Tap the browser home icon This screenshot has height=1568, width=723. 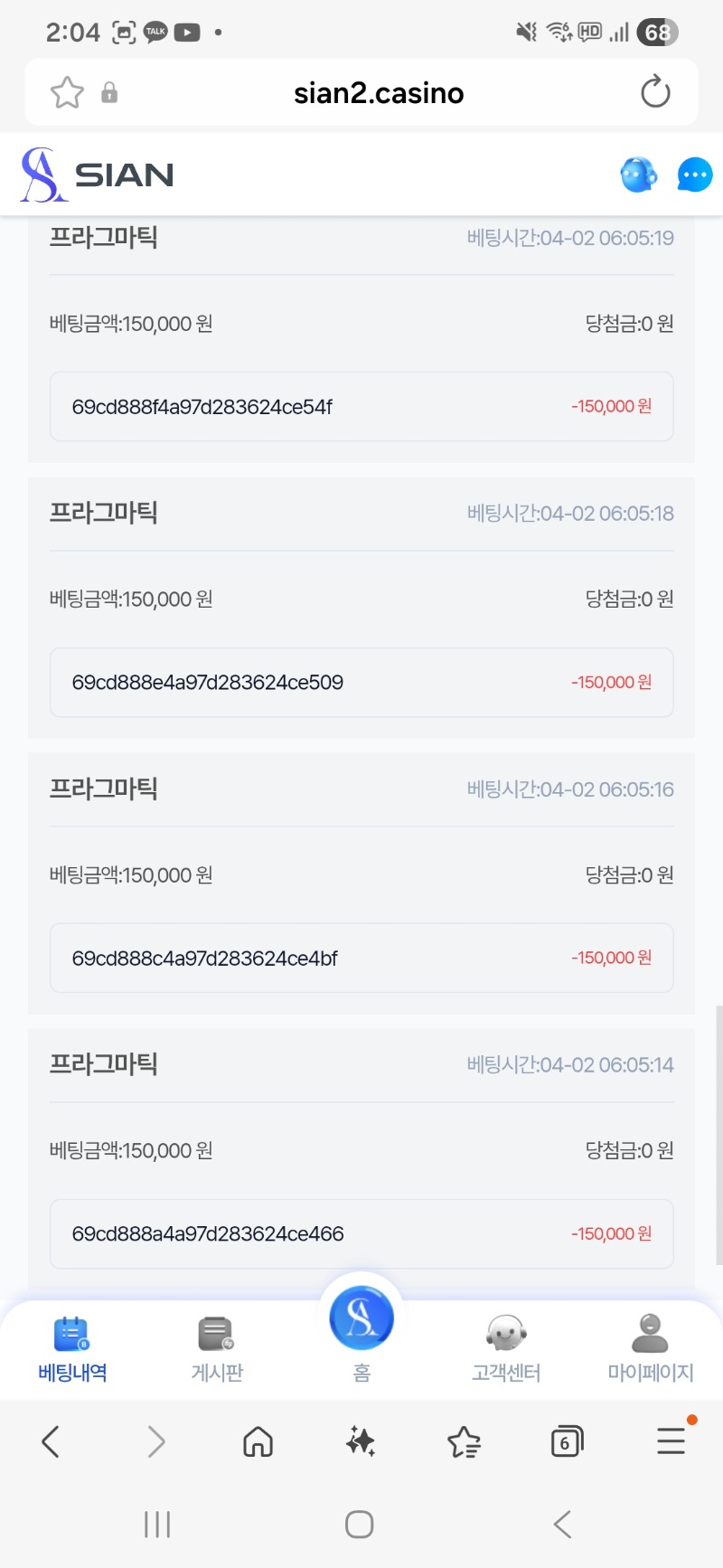click(257, 1441)
